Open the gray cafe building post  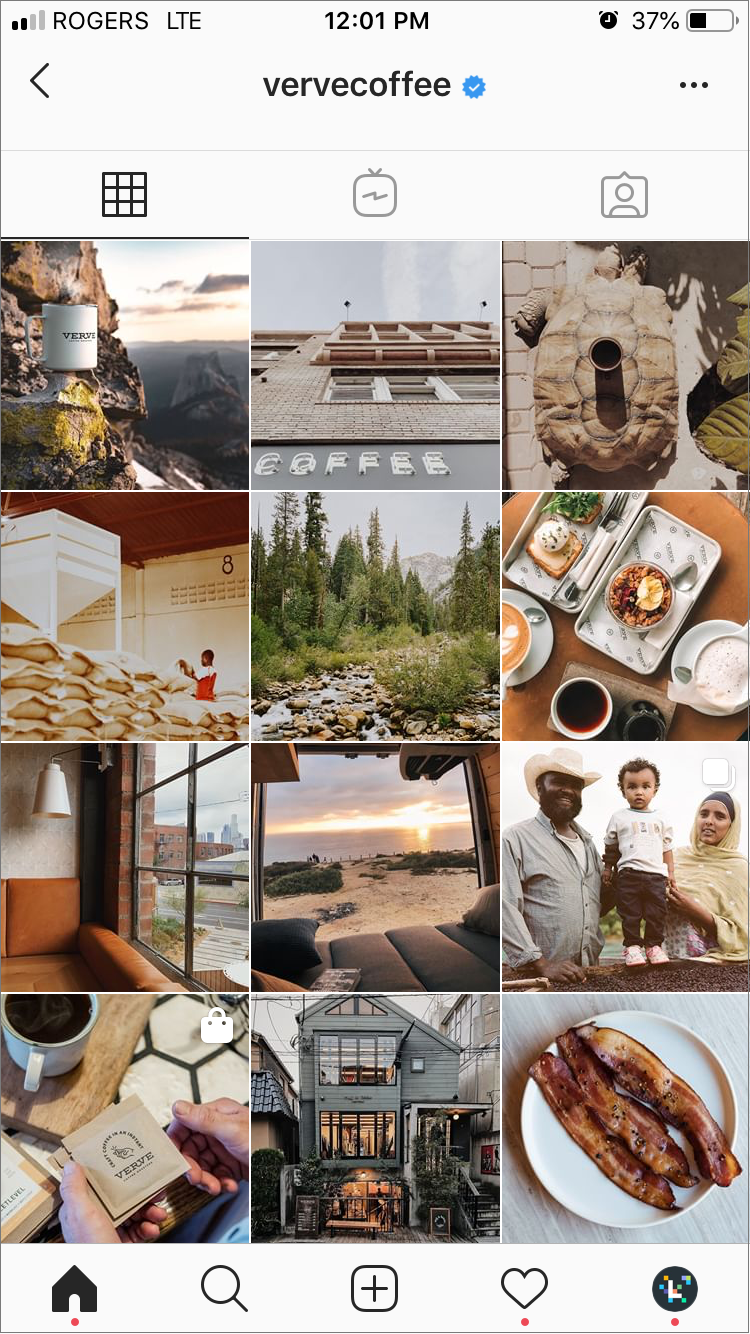click(375, 1118)
